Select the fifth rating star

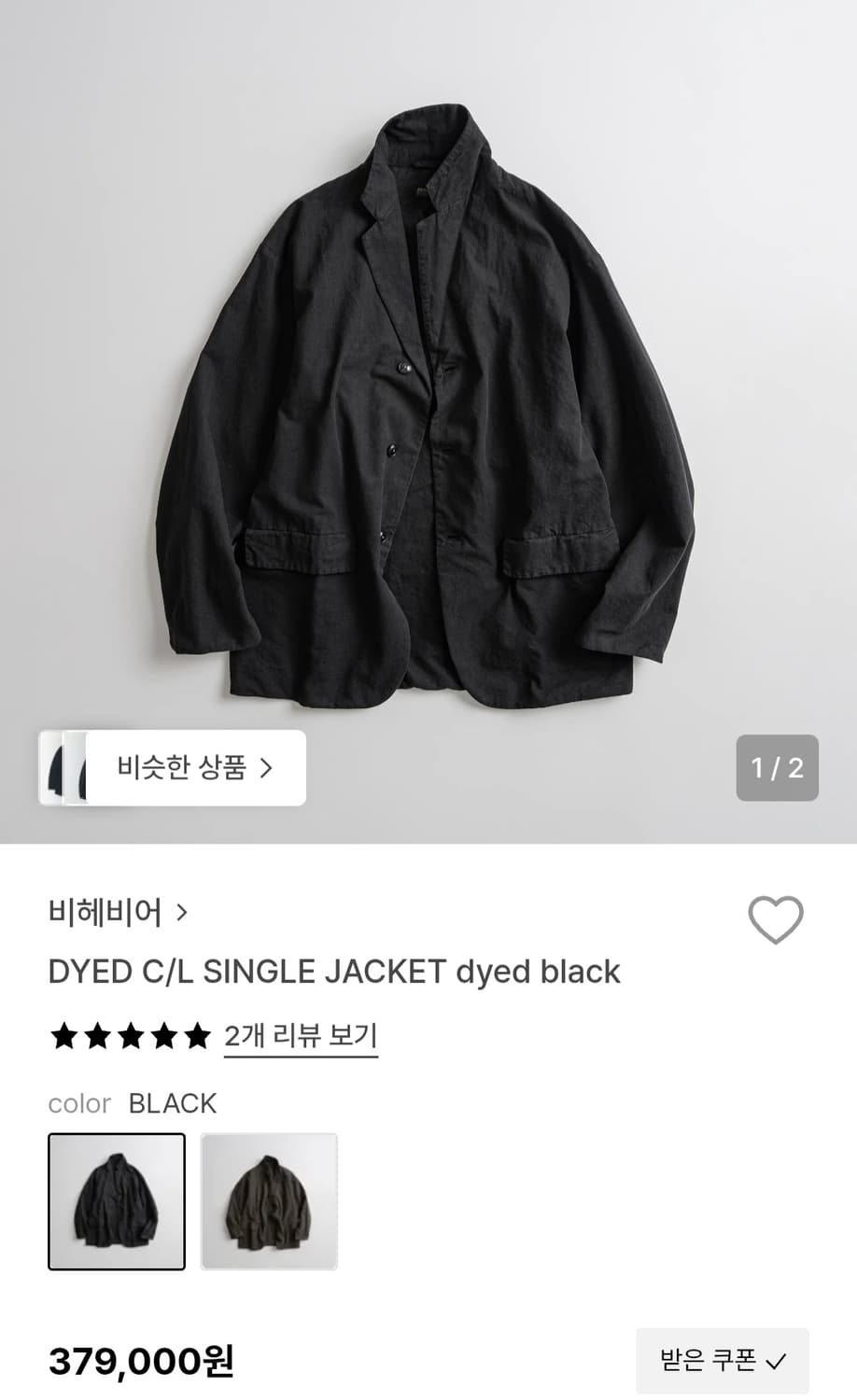198,1036
